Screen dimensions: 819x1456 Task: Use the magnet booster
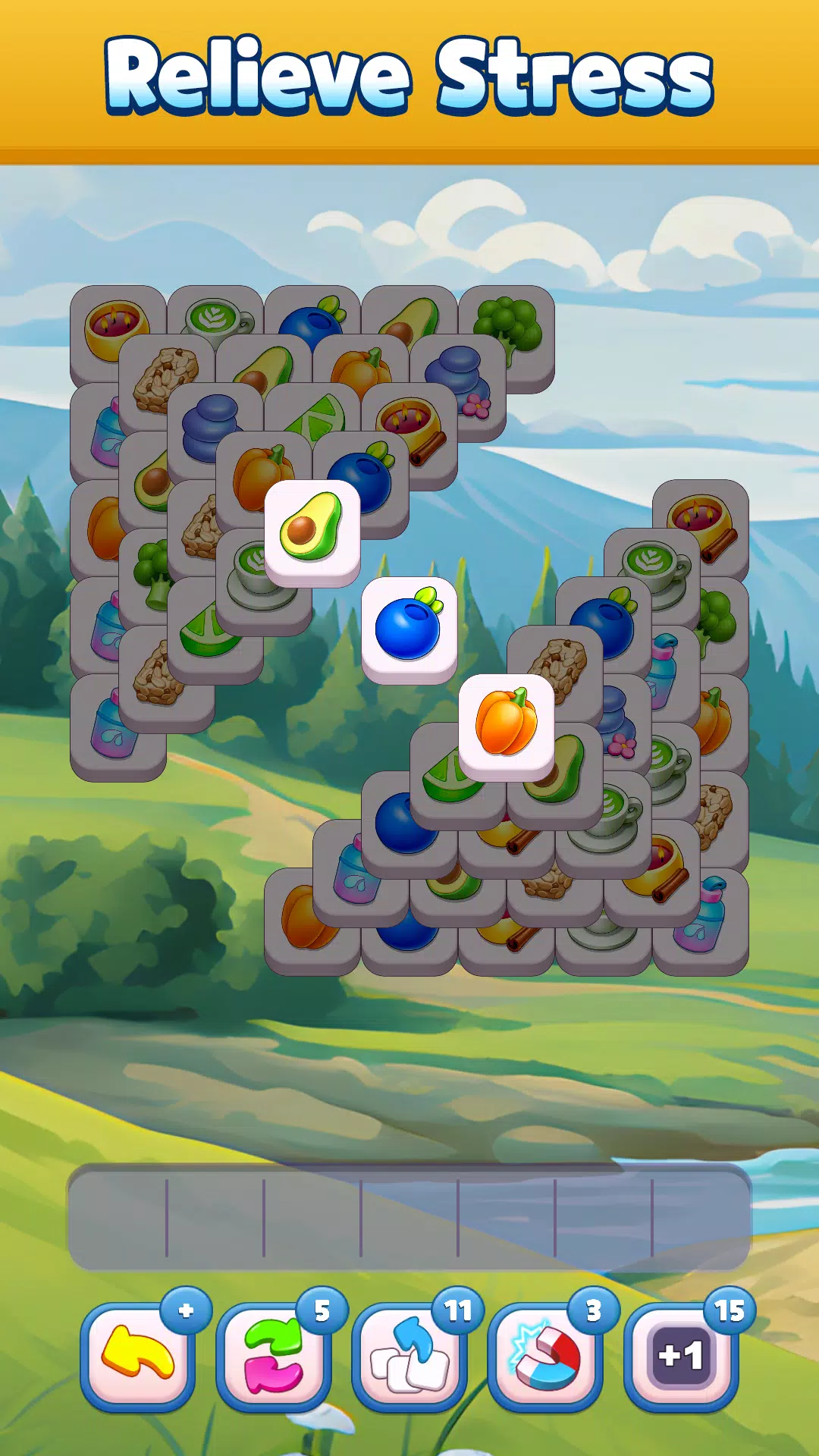[x=545, y=1356]
